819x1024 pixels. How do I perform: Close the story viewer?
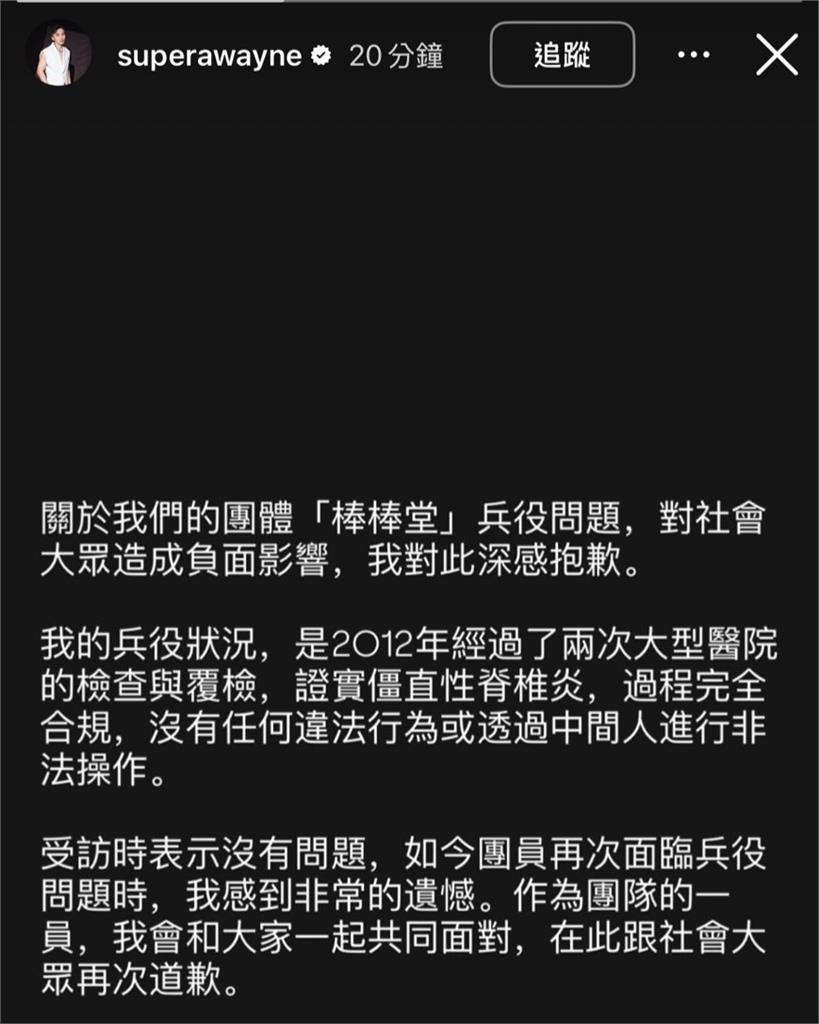click(776, 55)
